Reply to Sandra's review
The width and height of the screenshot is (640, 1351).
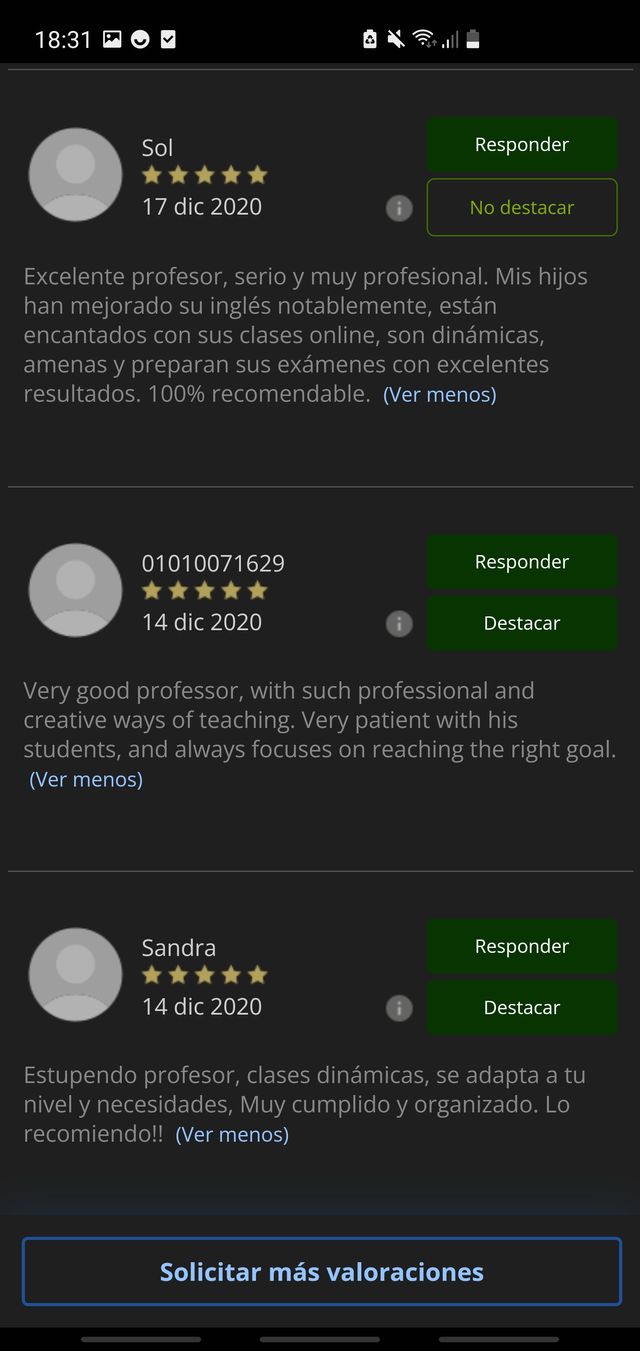point(521,946)
